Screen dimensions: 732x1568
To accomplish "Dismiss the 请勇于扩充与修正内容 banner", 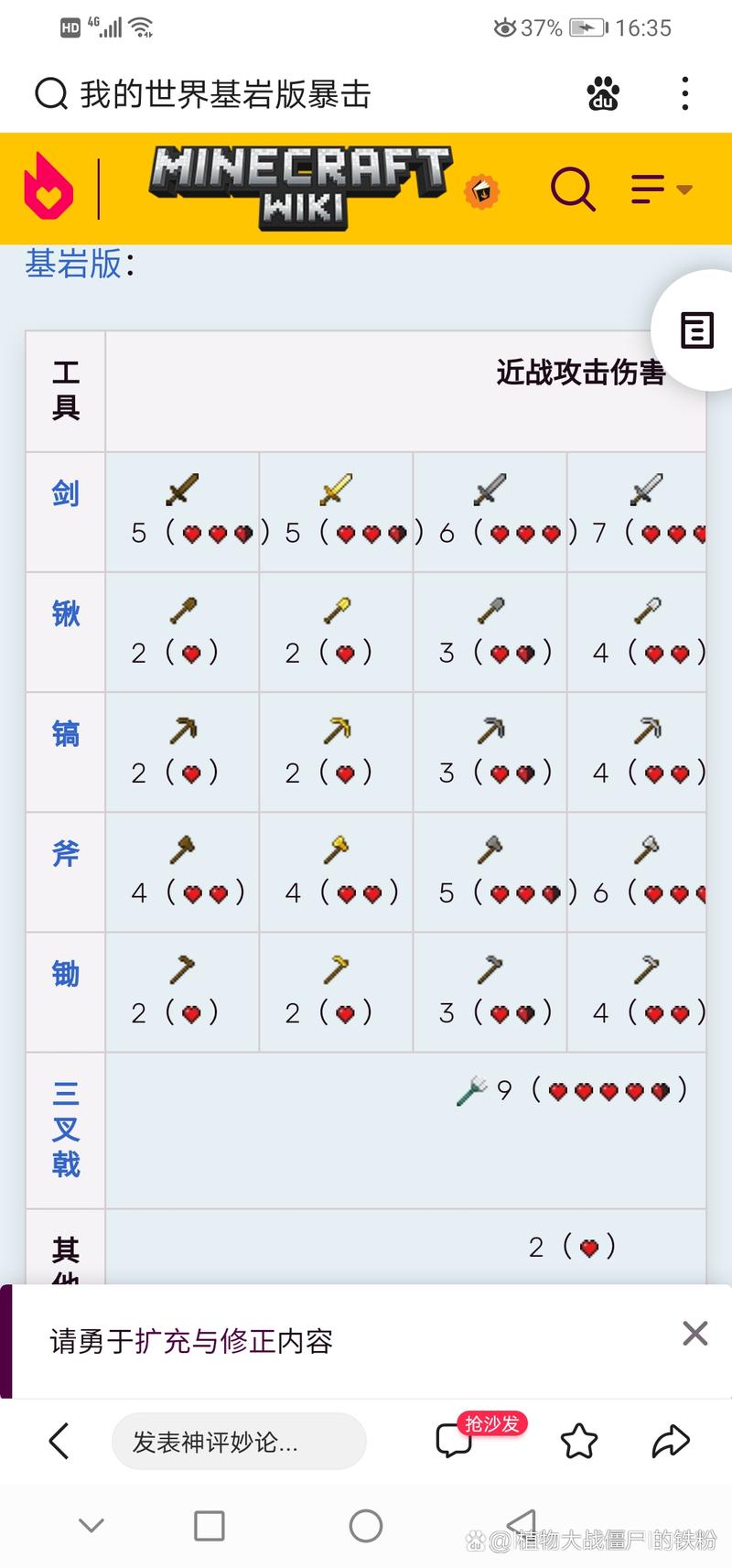I will tap(694, 1333).
